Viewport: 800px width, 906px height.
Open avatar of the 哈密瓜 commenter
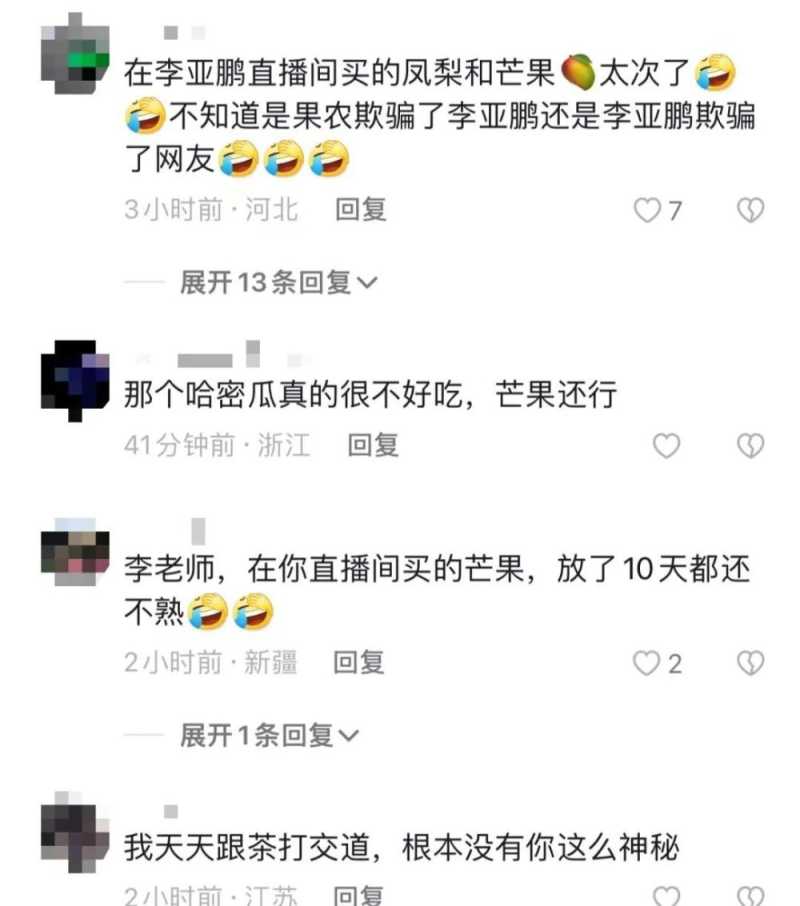[75, 379]
